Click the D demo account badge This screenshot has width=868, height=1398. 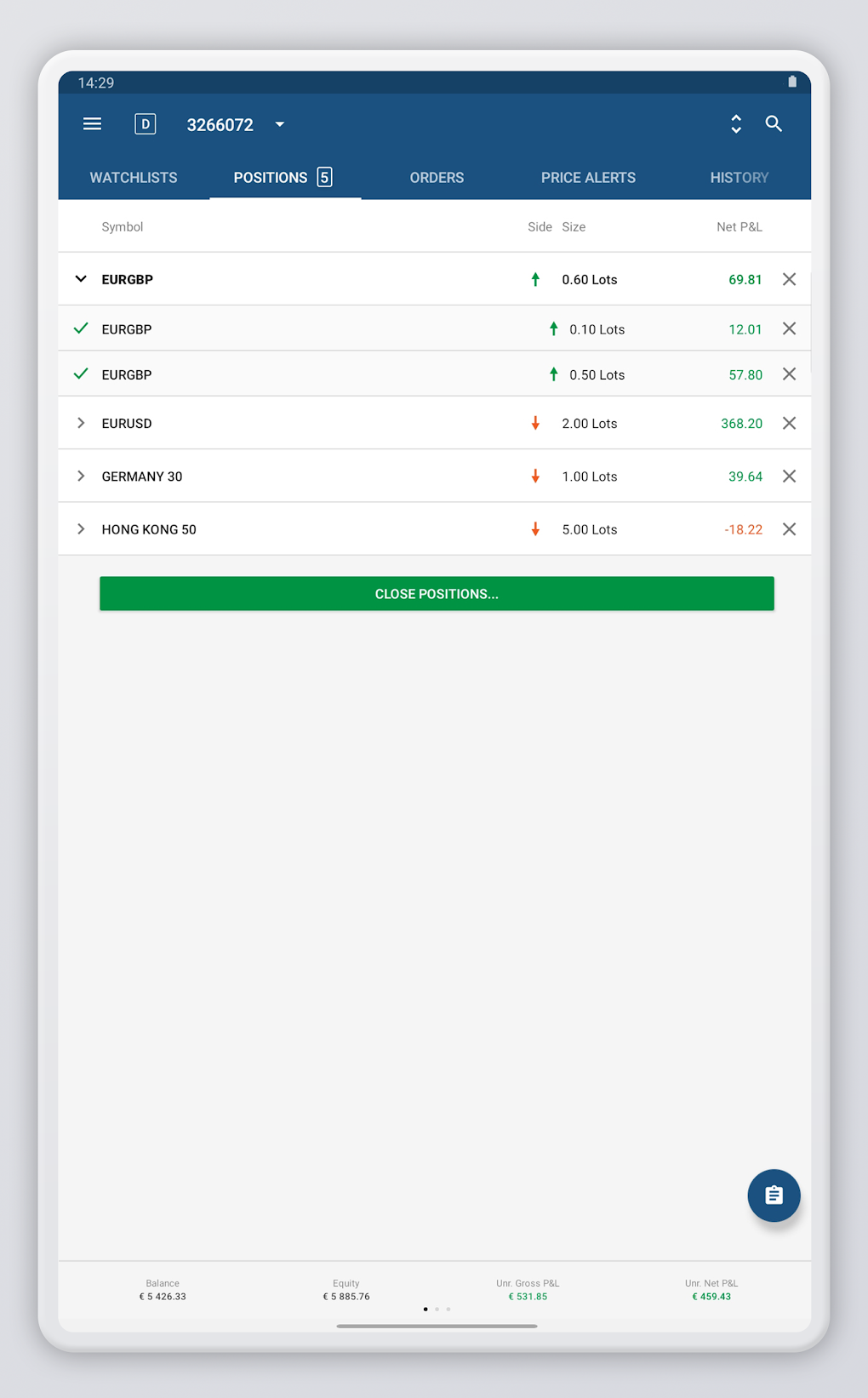(145, 123)
